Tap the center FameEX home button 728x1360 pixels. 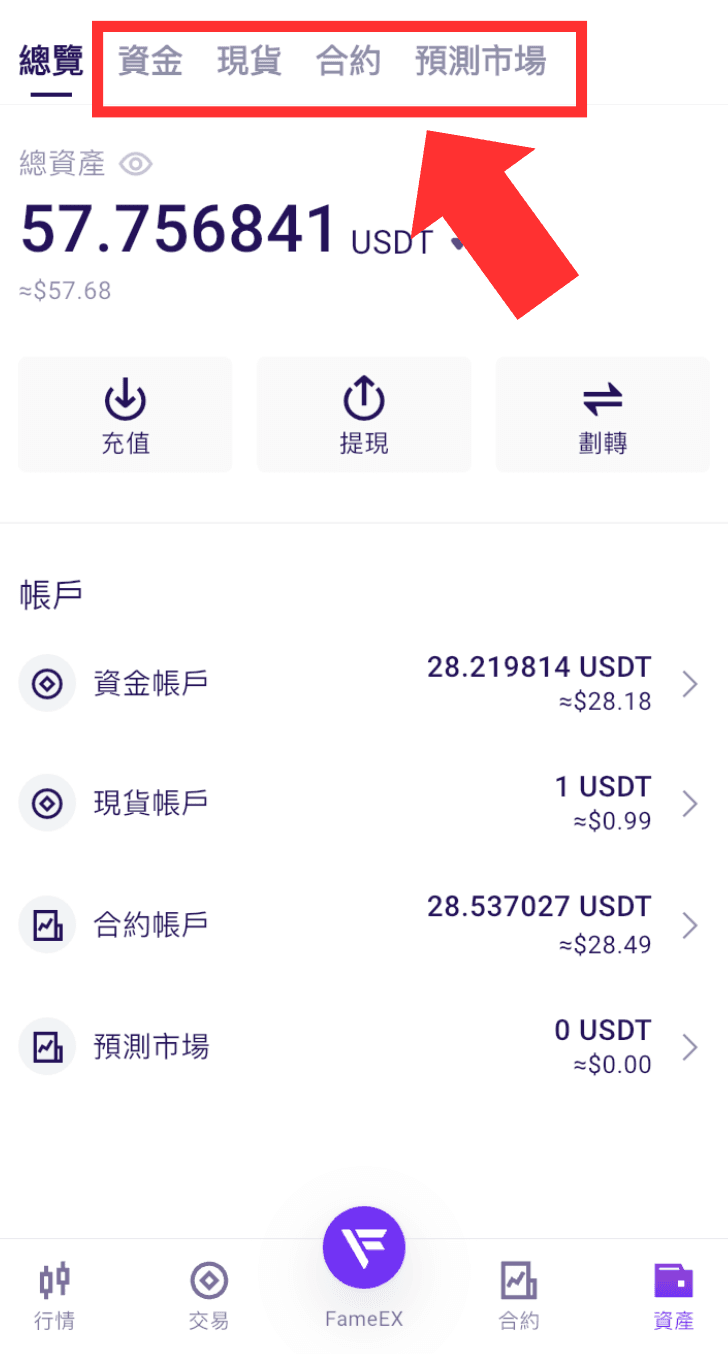click(364, 1248)
